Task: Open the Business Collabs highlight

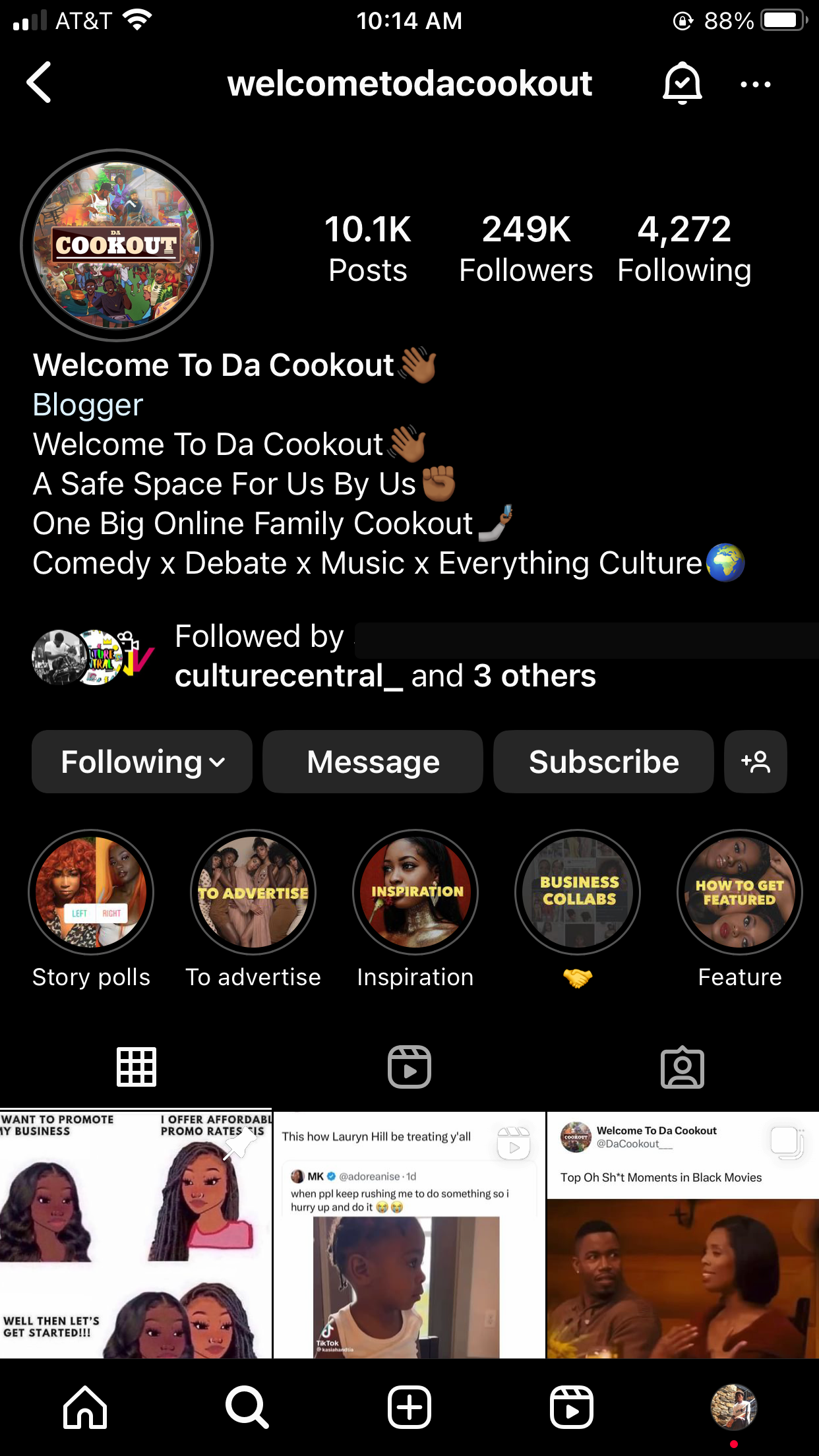Action: tap(578, 892)
